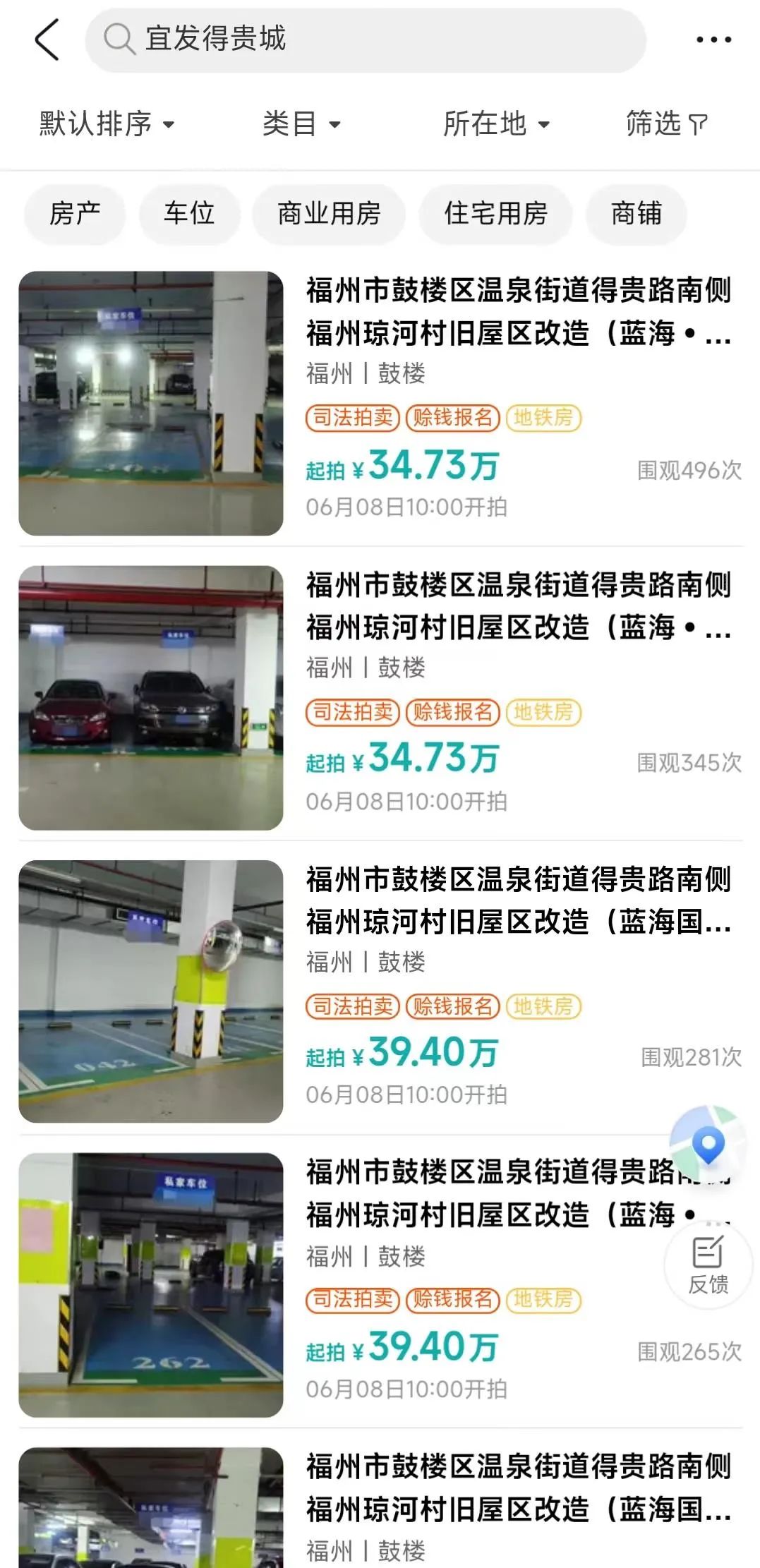Click the second listing's parking garage thumbnail
Viewport: 760px width, 1568px height.
click(x=150, y=696)
